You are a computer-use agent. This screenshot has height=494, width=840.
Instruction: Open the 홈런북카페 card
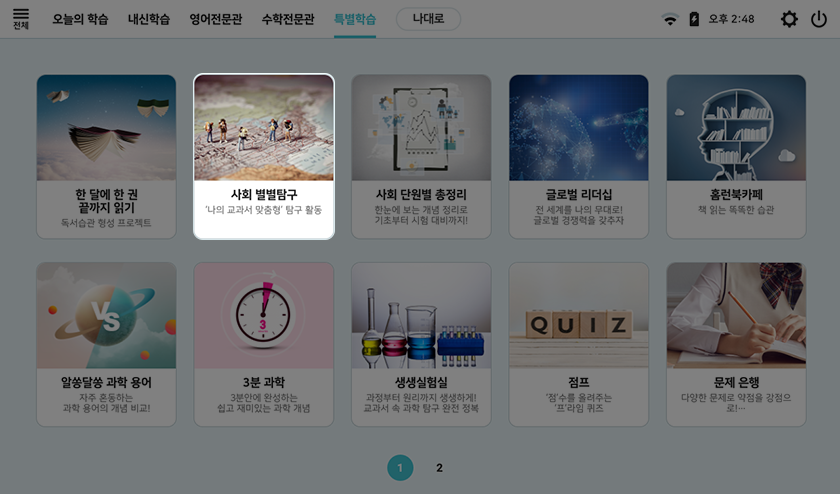(736, 156)
